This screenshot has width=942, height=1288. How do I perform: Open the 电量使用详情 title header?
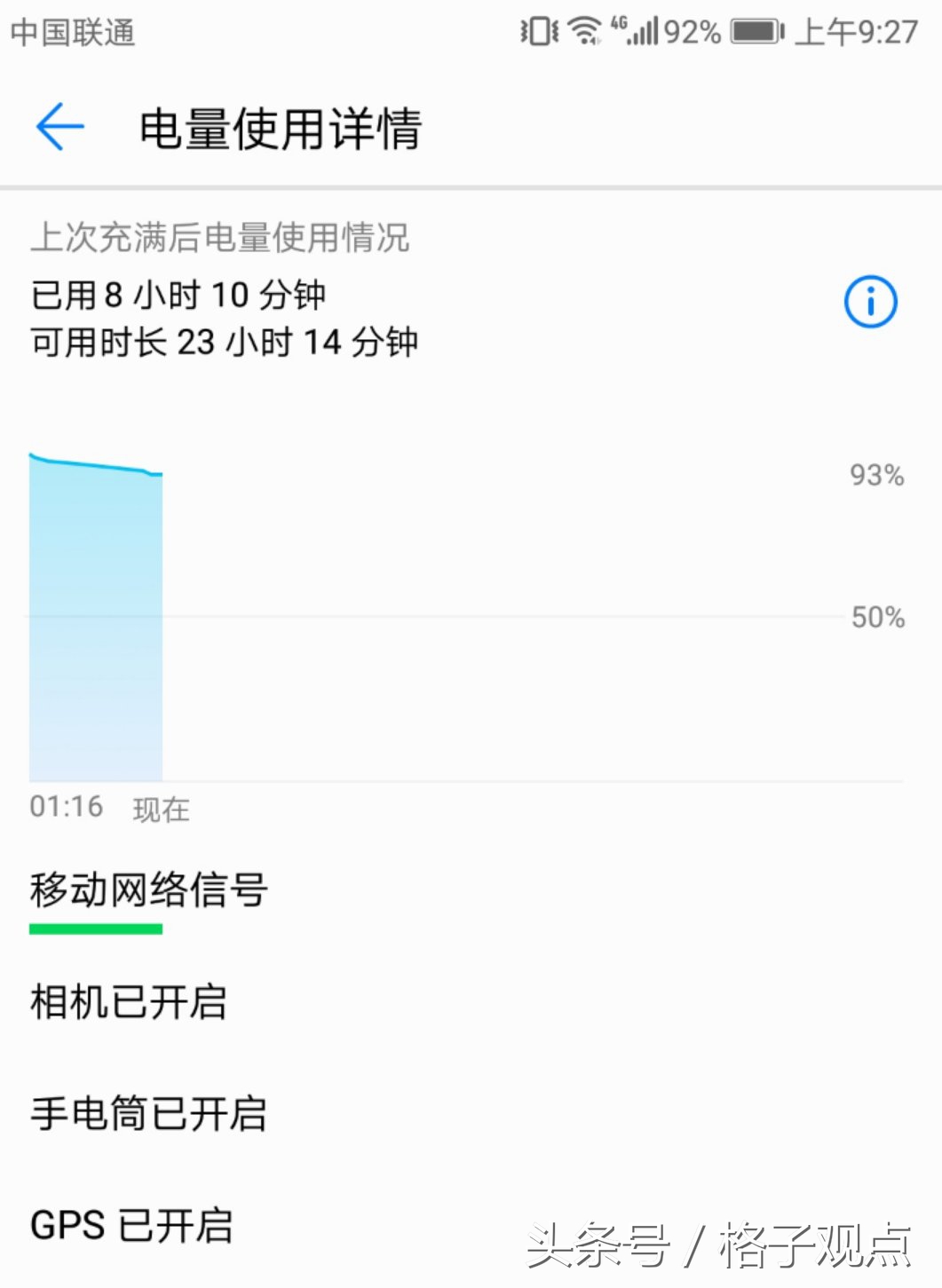point(279,128)
